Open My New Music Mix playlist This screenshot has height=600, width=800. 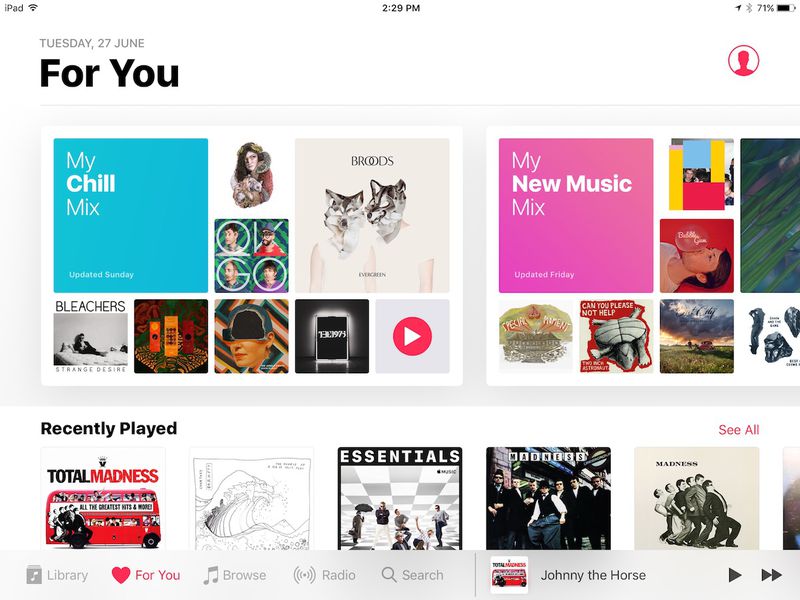coord(575,215)
